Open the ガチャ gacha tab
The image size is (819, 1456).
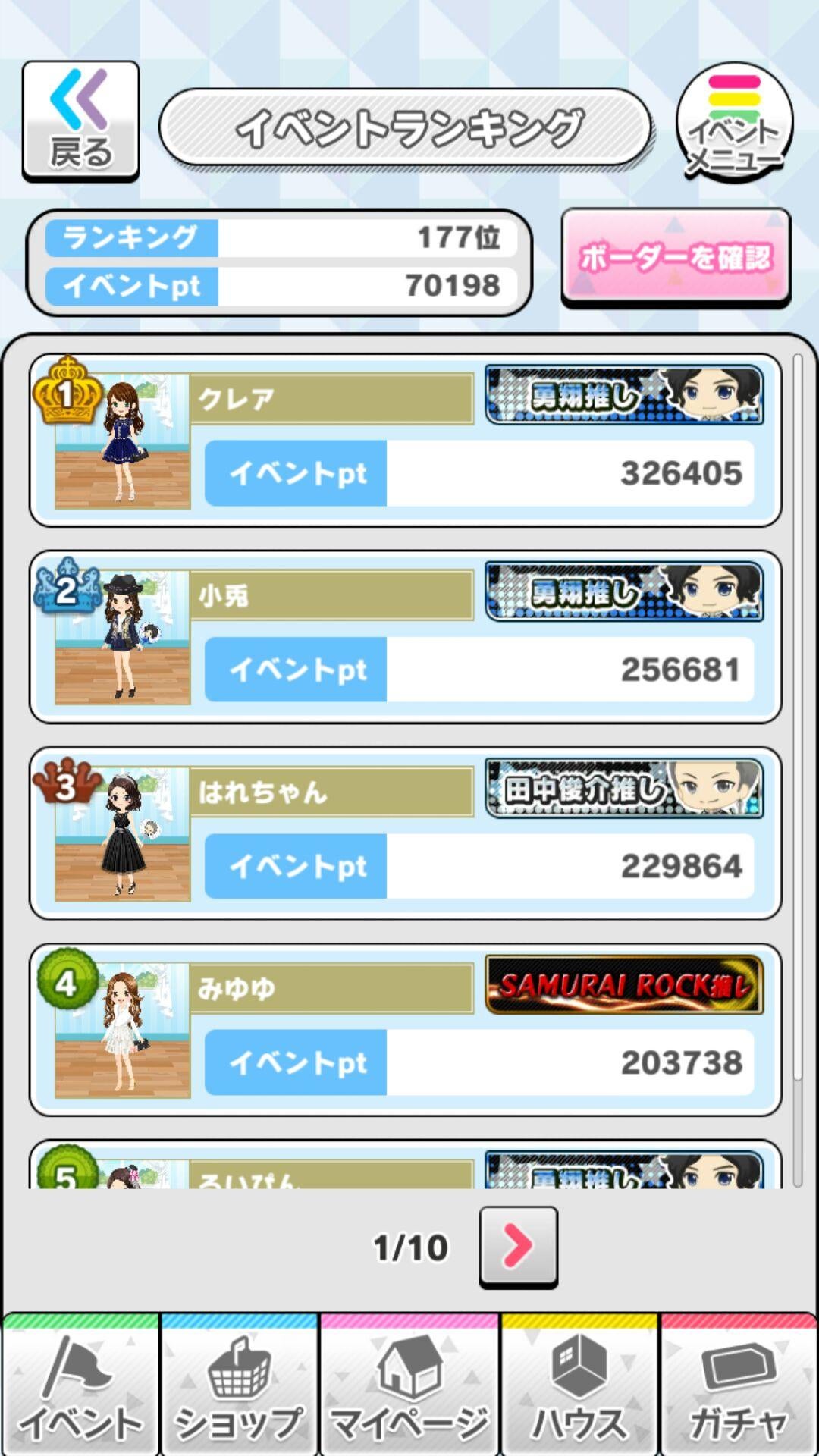[739, 1386]
